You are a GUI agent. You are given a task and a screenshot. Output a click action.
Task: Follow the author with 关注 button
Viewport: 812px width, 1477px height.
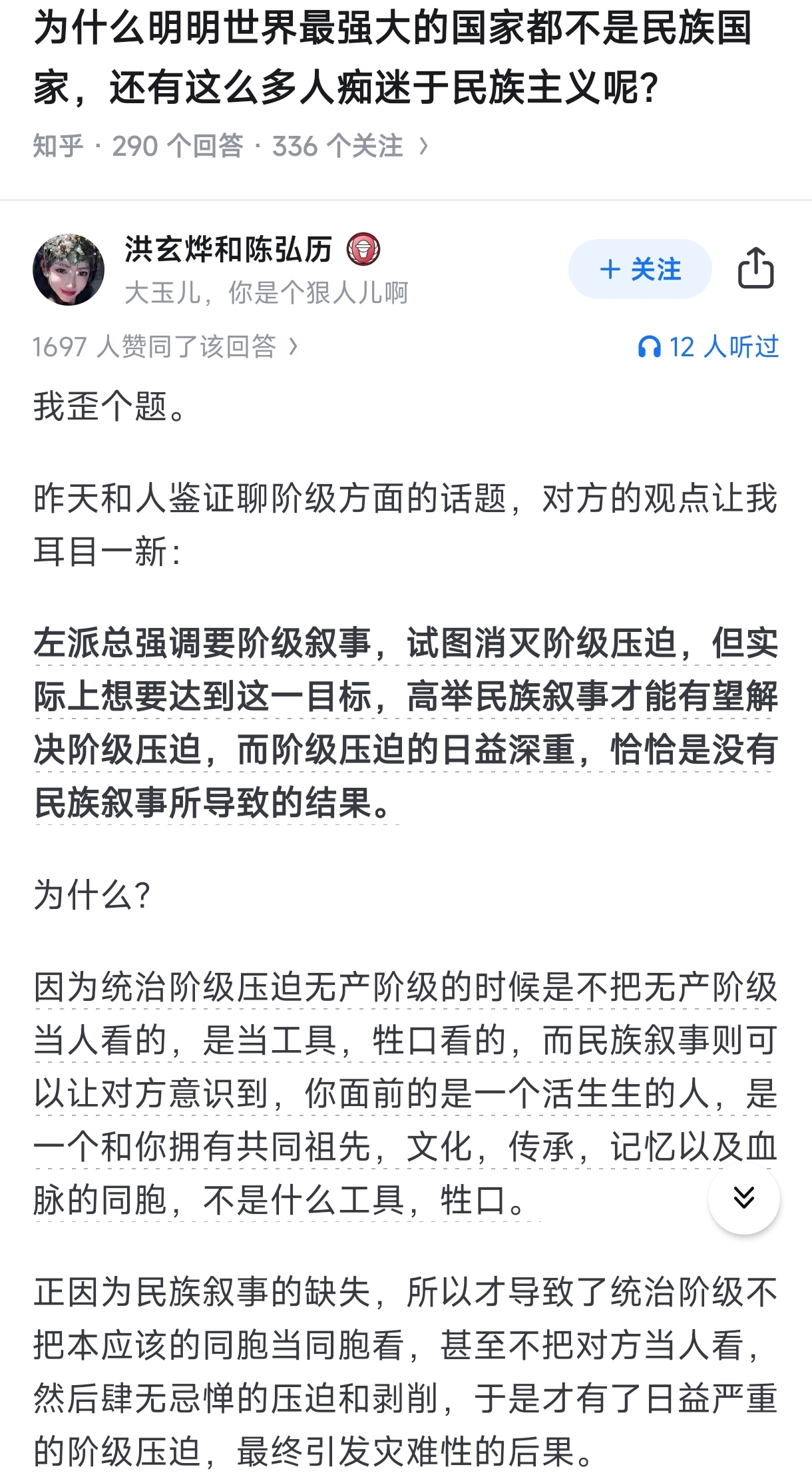pyautogui.click(x=640, y=270)
